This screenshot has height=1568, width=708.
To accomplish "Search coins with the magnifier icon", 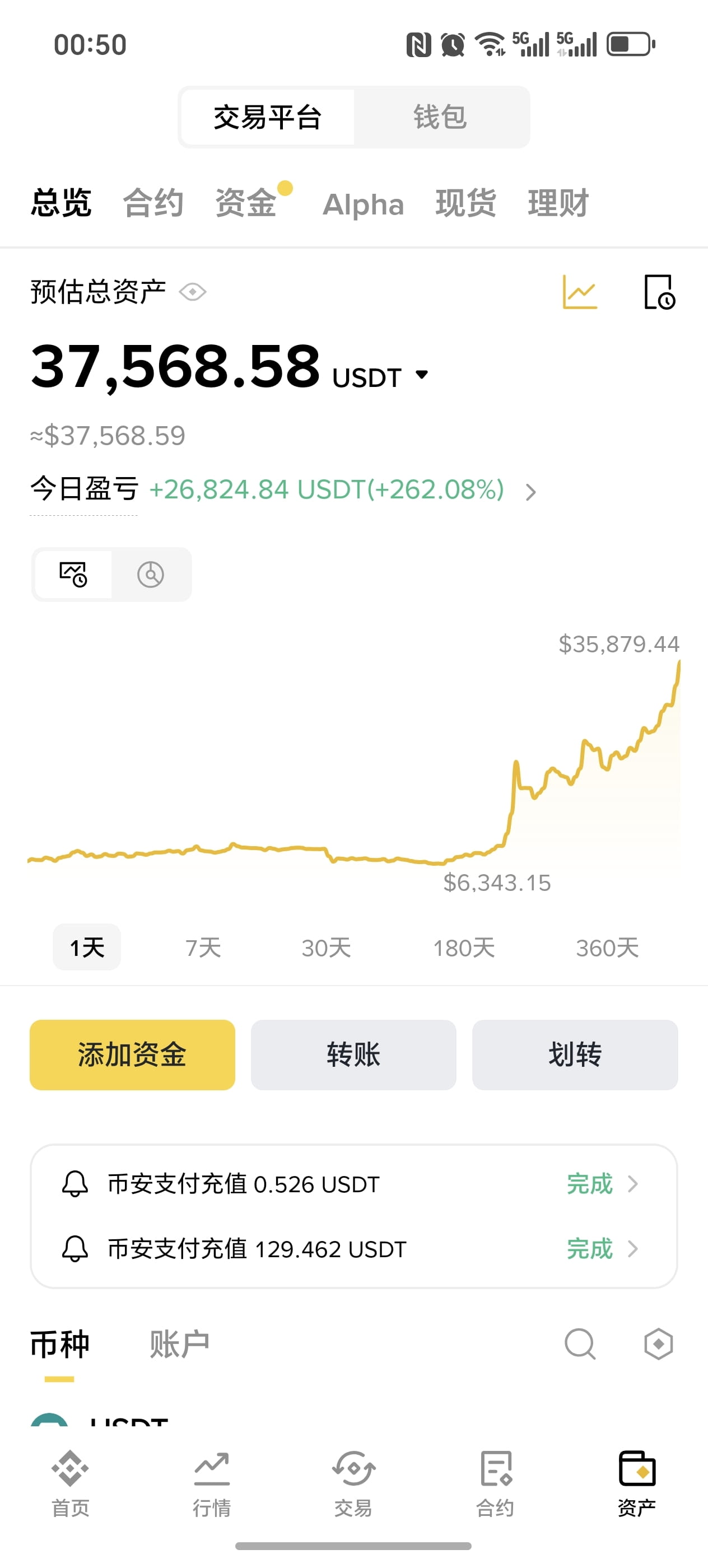I will coord(580,1344).
